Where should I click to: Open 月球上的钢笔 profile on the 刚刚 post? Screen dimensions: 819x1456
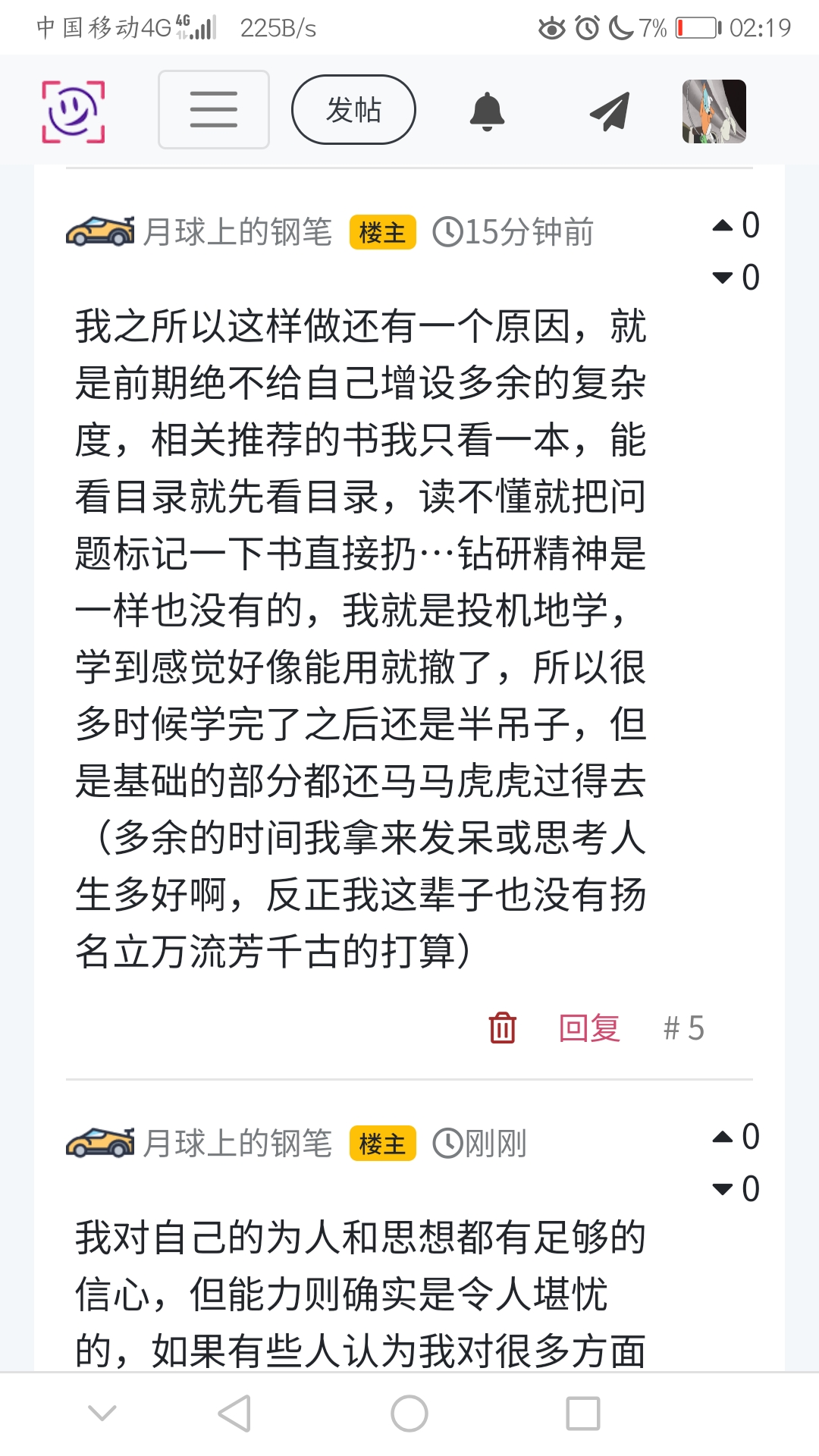click(x=237, y=1144)
